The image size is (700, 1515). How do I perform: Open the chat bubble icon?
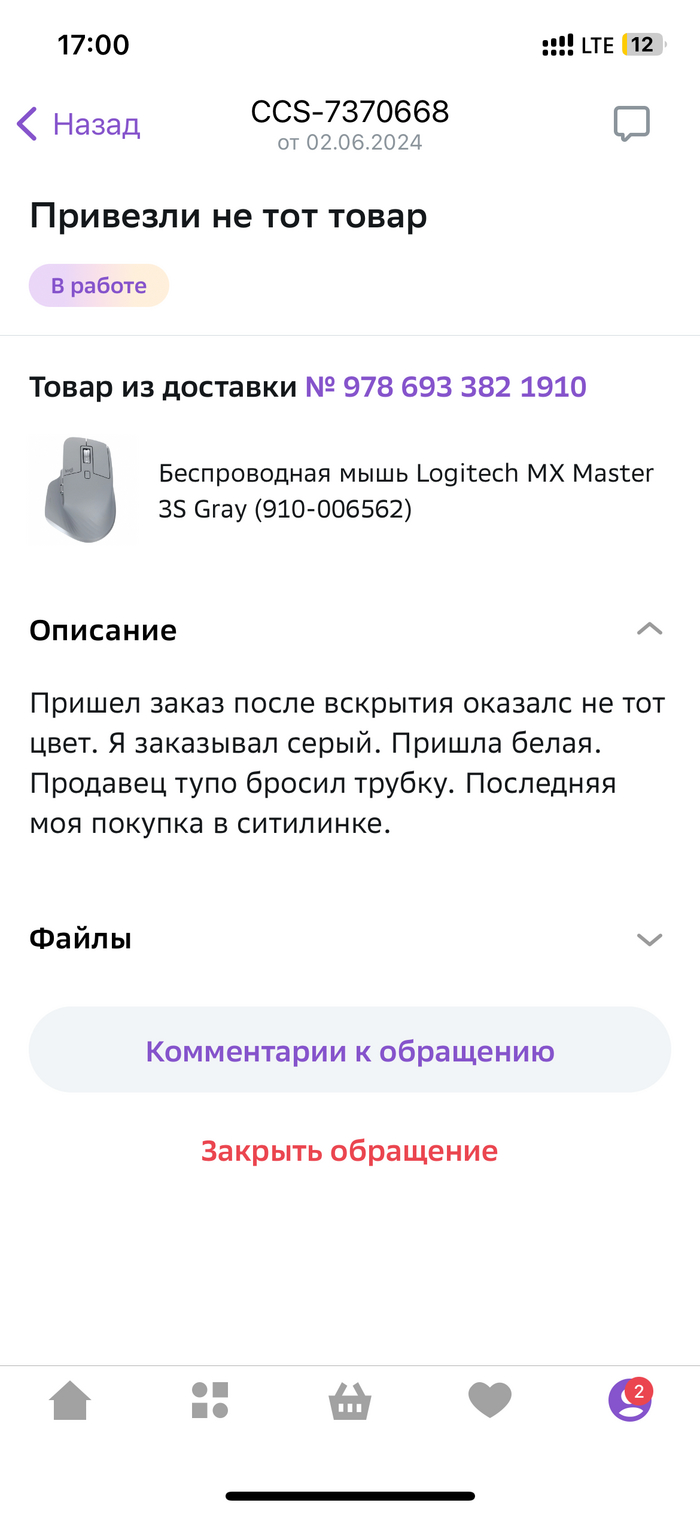pos(631,124)
